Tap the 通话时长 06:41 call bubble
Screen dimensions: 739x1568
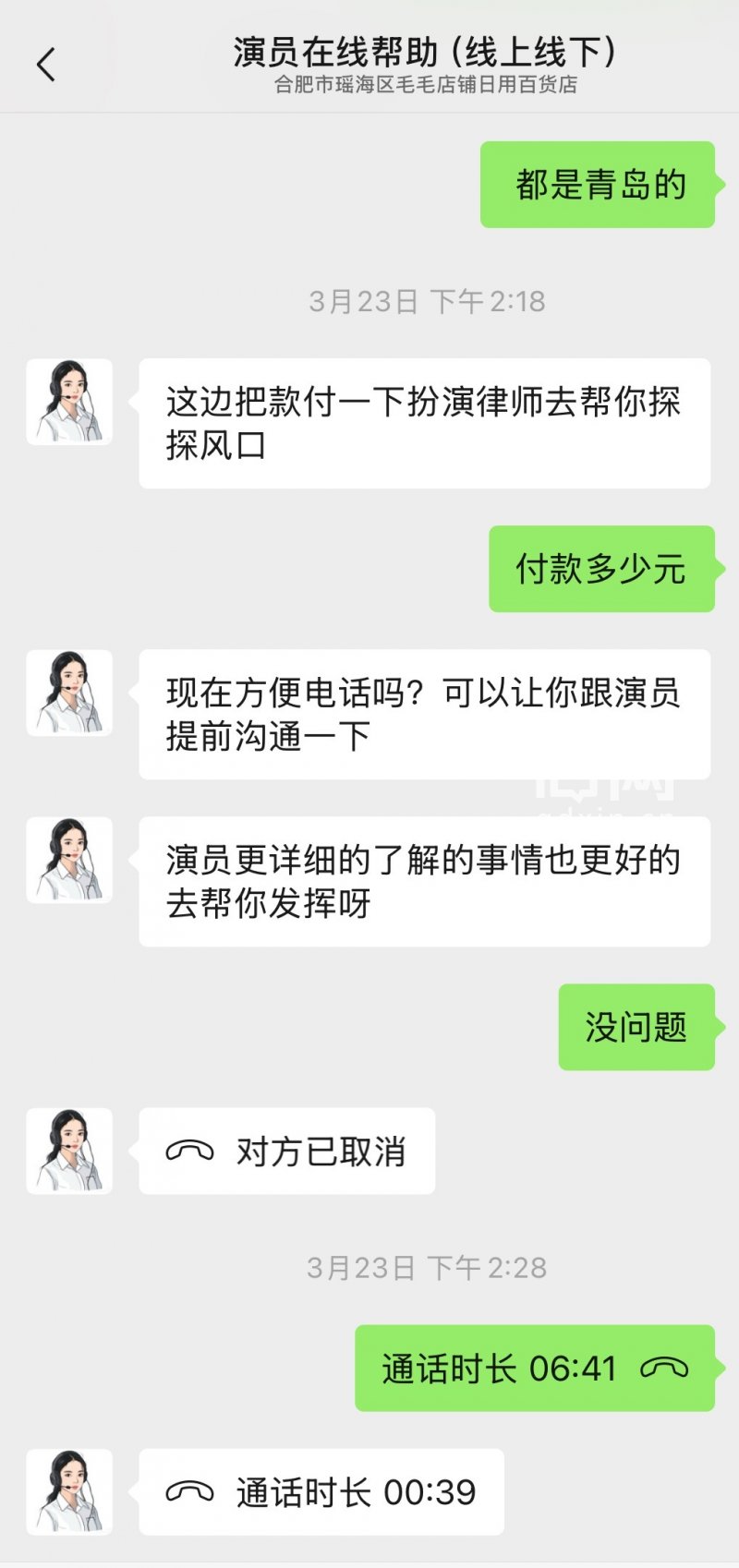point(534,1368)
